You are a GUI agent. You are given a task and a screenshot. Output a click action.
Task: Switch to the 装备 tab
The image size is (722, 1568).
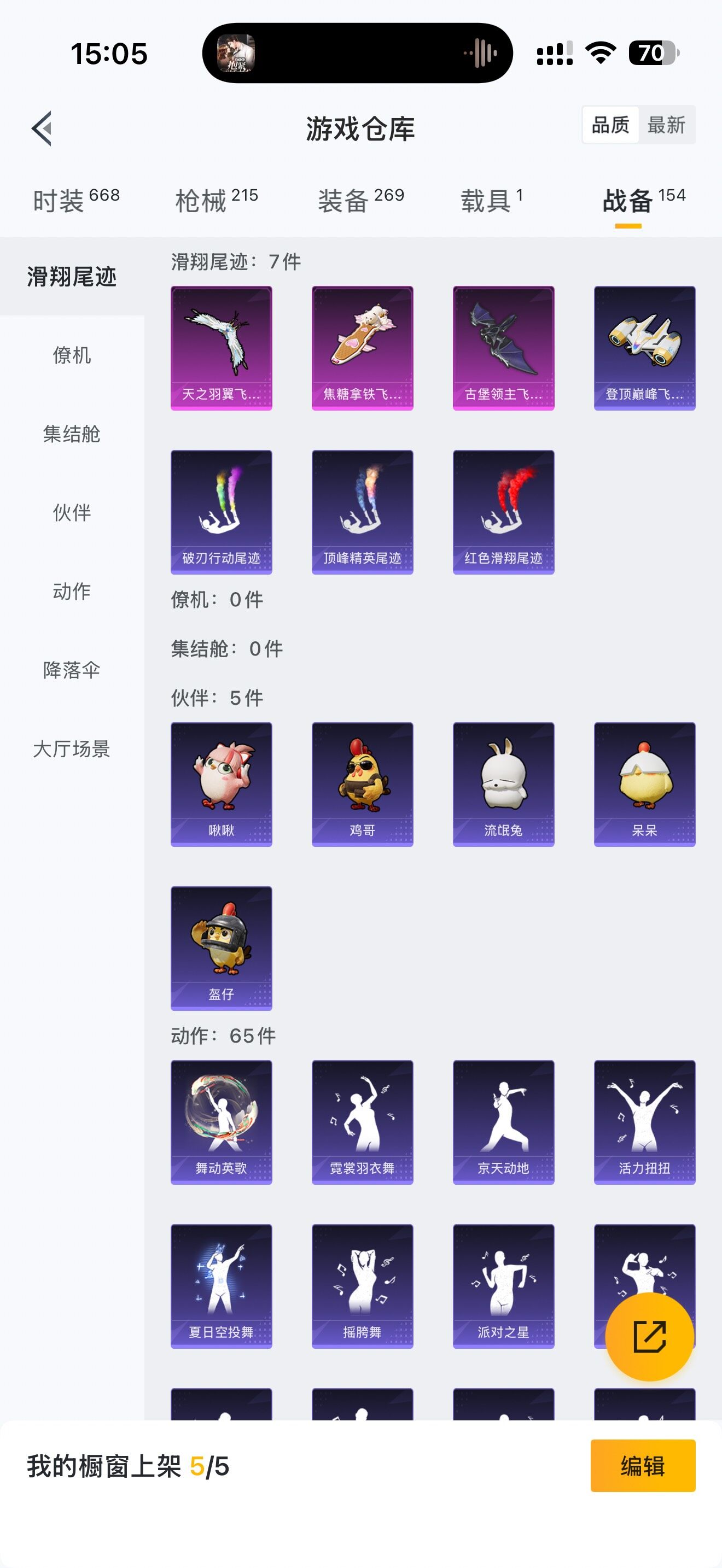(x=360, y=200)
